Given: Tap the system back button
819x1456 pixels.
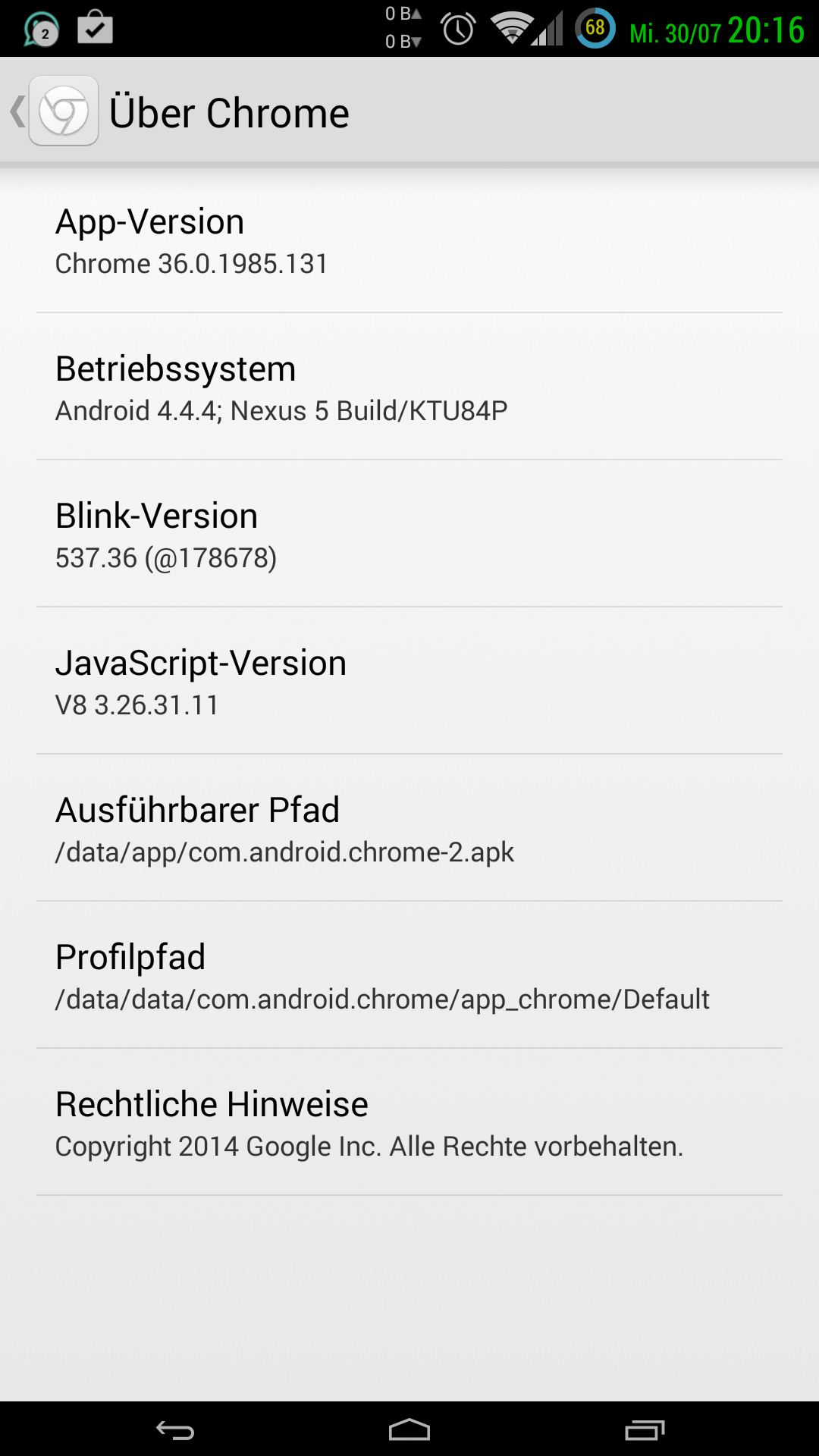Looking at the screenshot, I should point(175,1430).
